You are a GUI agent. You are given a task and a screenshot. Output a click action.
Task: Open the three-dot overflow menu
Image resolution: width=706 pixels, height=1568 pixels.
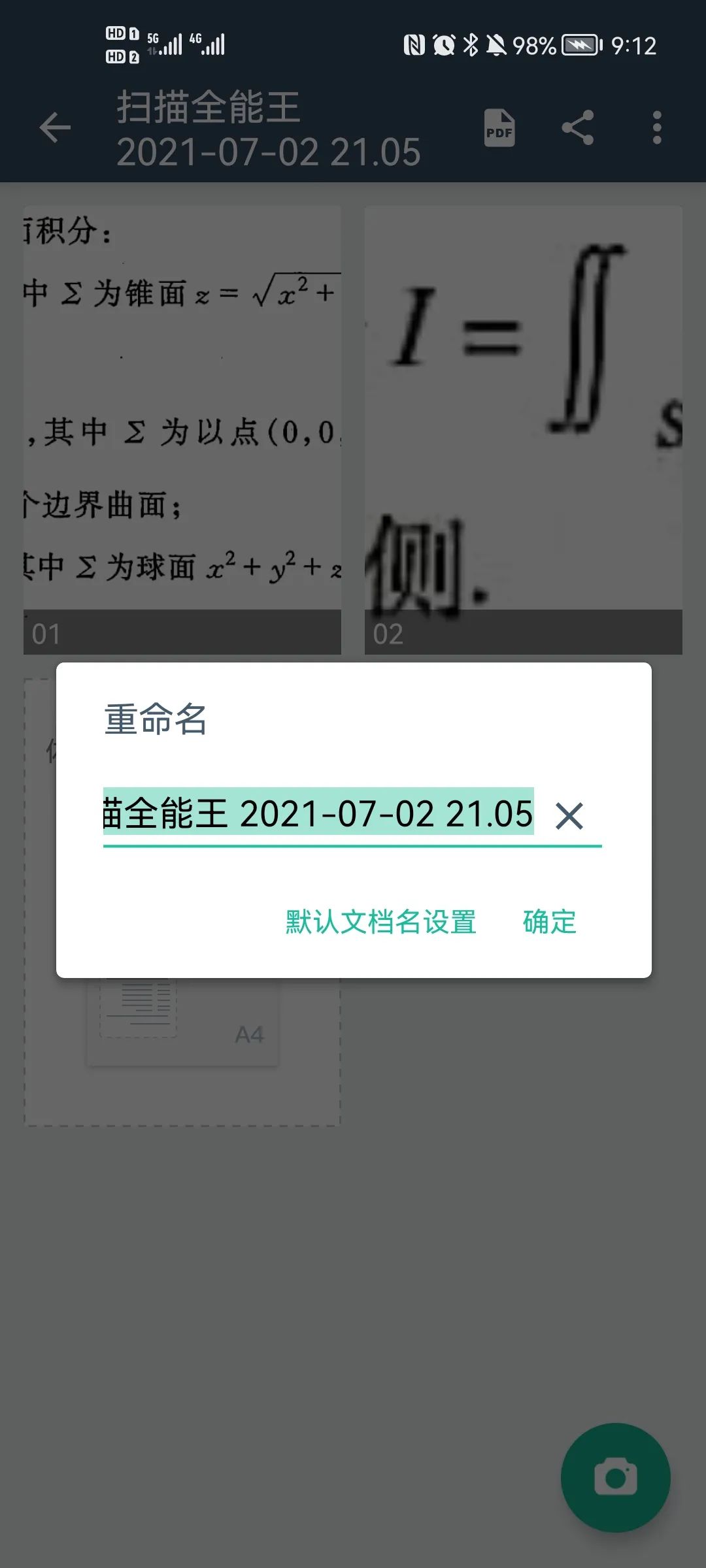coord(656,128)
